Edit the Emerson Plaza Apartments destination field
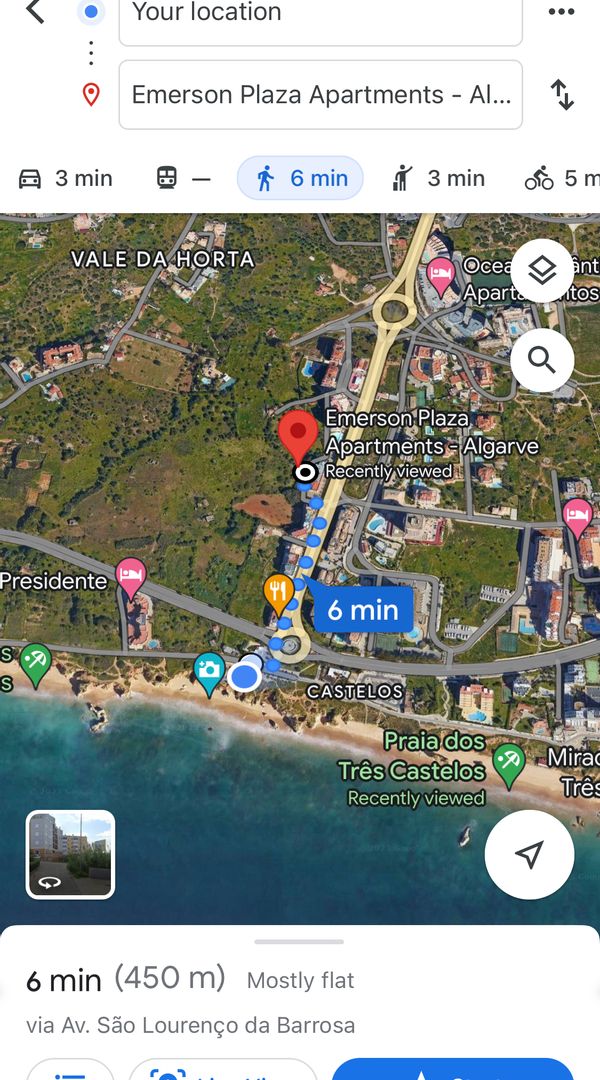 tap(320, 94)
